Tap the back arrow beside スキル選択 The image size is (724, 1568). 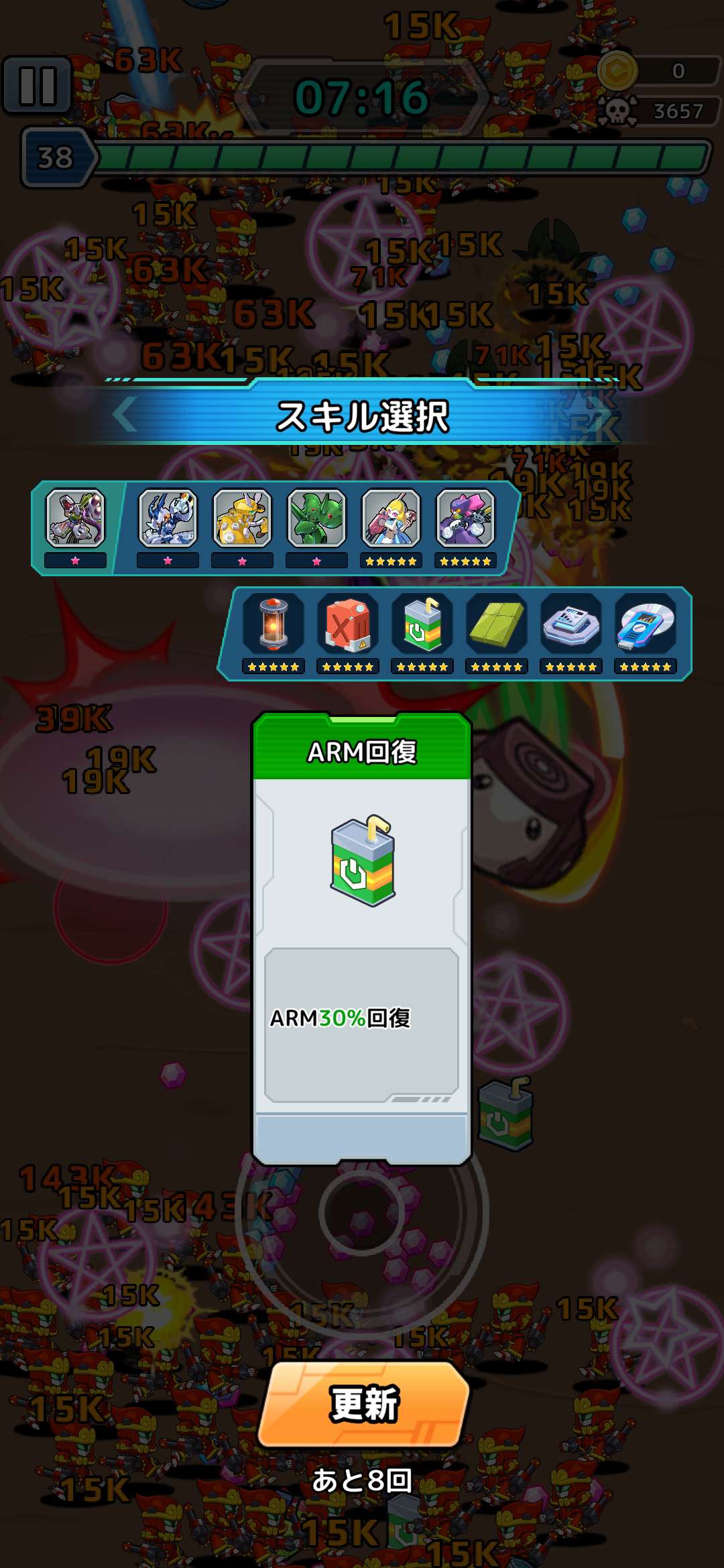[125, 414]
